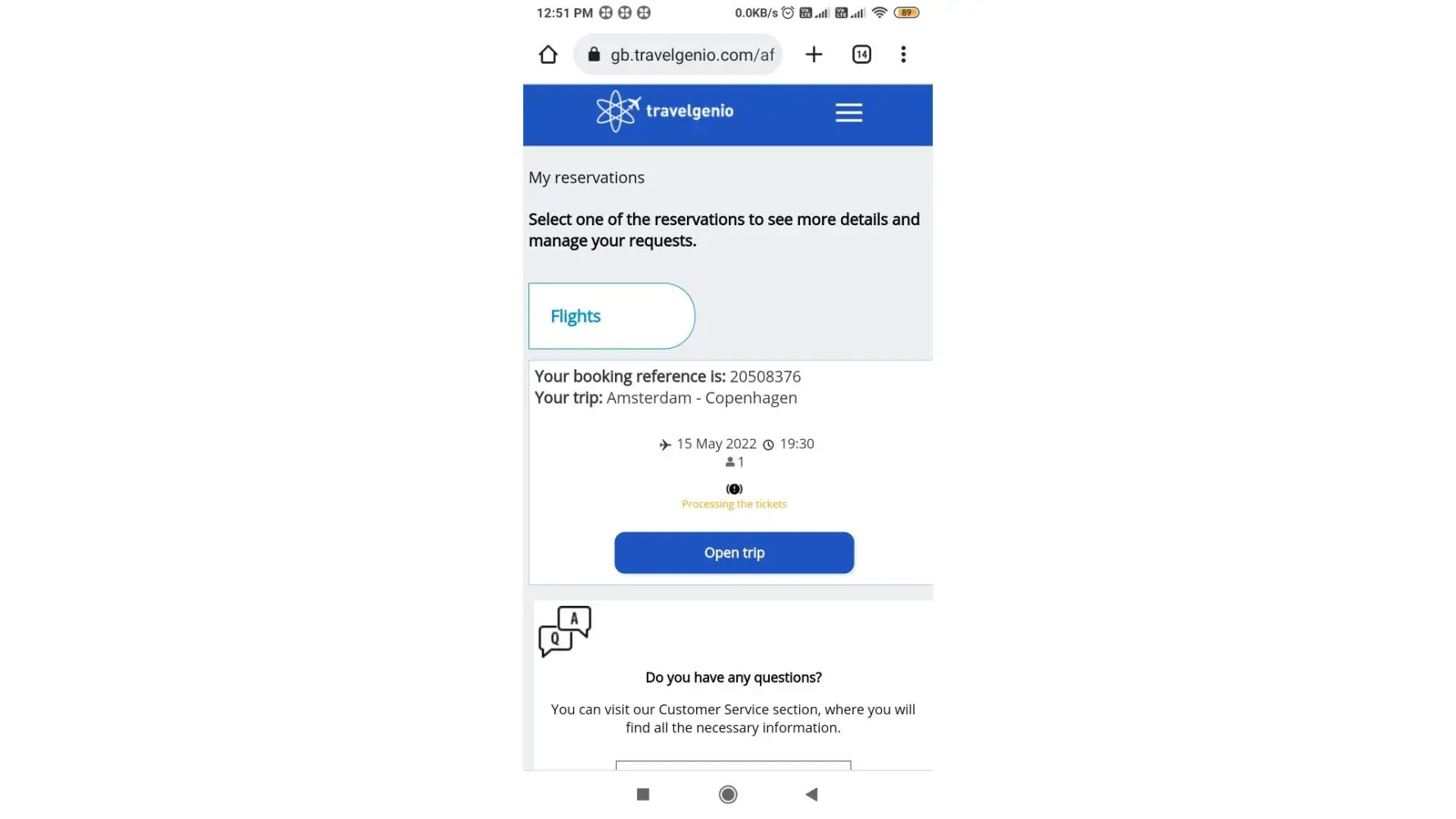The height and width of the screenshot is (819, 1456).
Task: Show the 14 open tabs
Action: (x=861, y=55)
